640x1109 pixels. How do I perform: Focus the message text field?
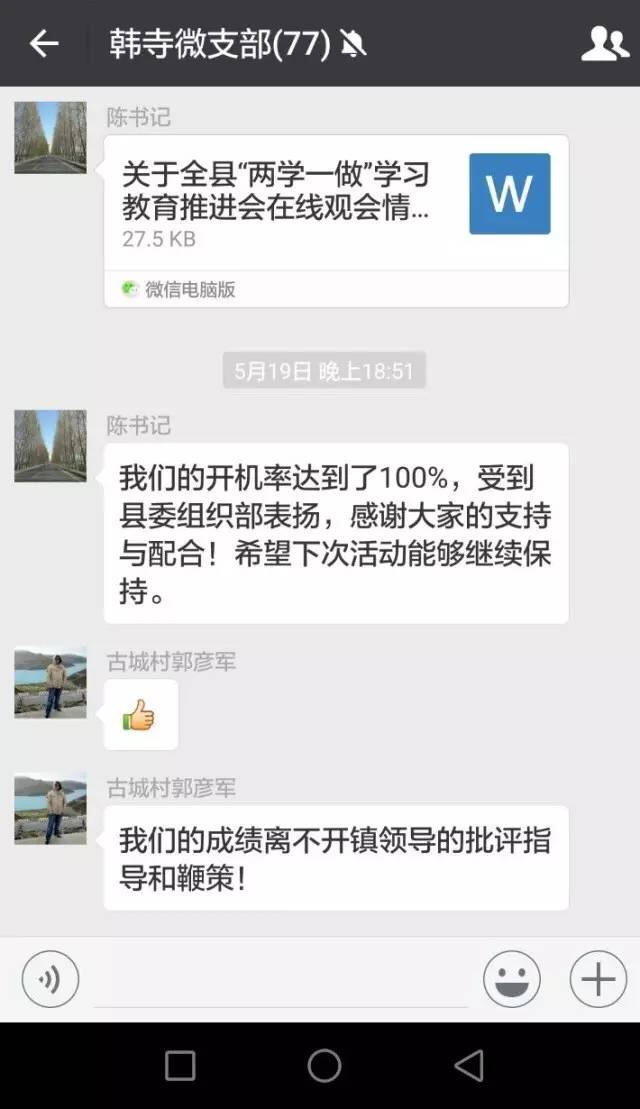click(280, 982)
